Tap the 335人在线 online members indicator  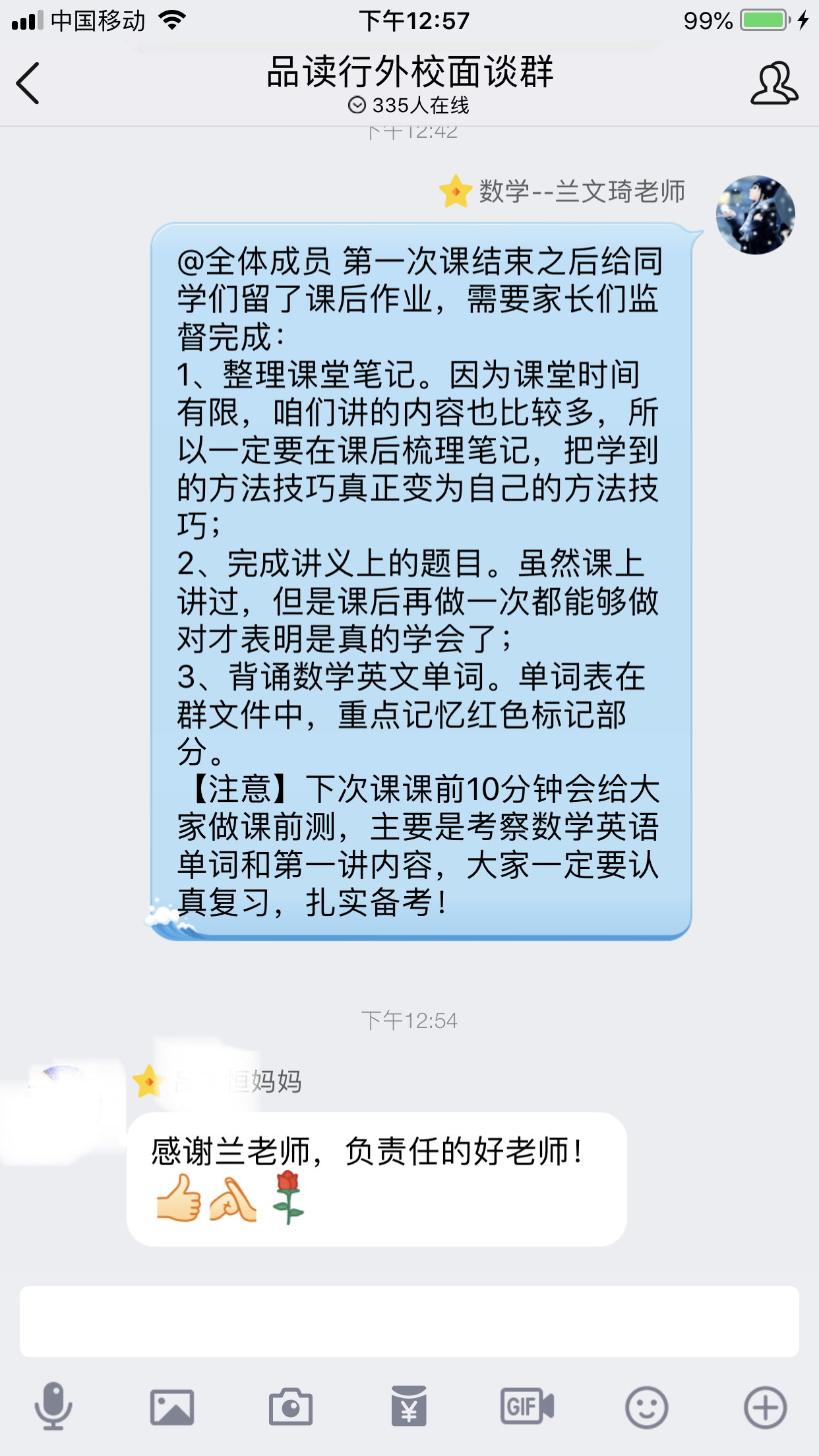tap(409, 106)
